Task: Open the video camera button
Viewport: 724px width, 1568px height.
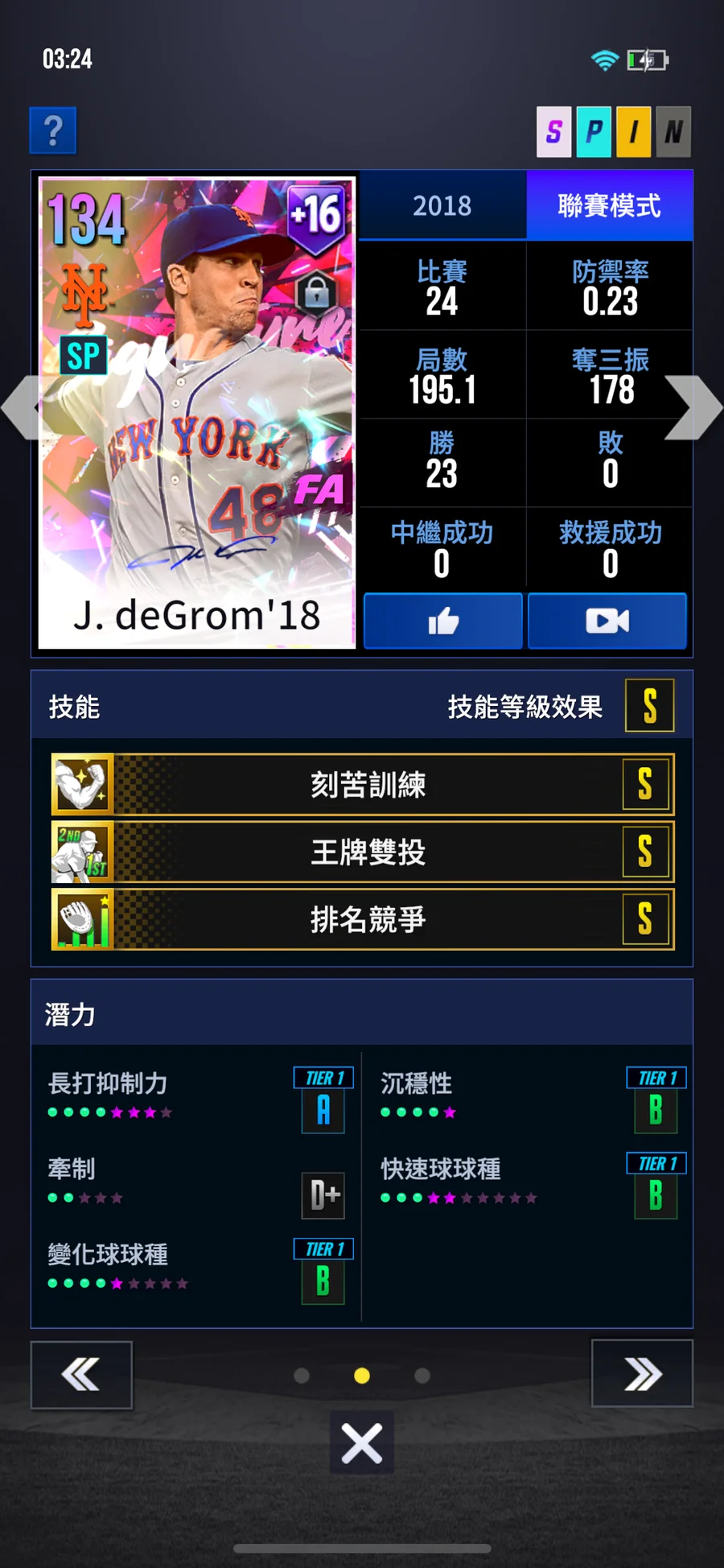Action: 607,621
